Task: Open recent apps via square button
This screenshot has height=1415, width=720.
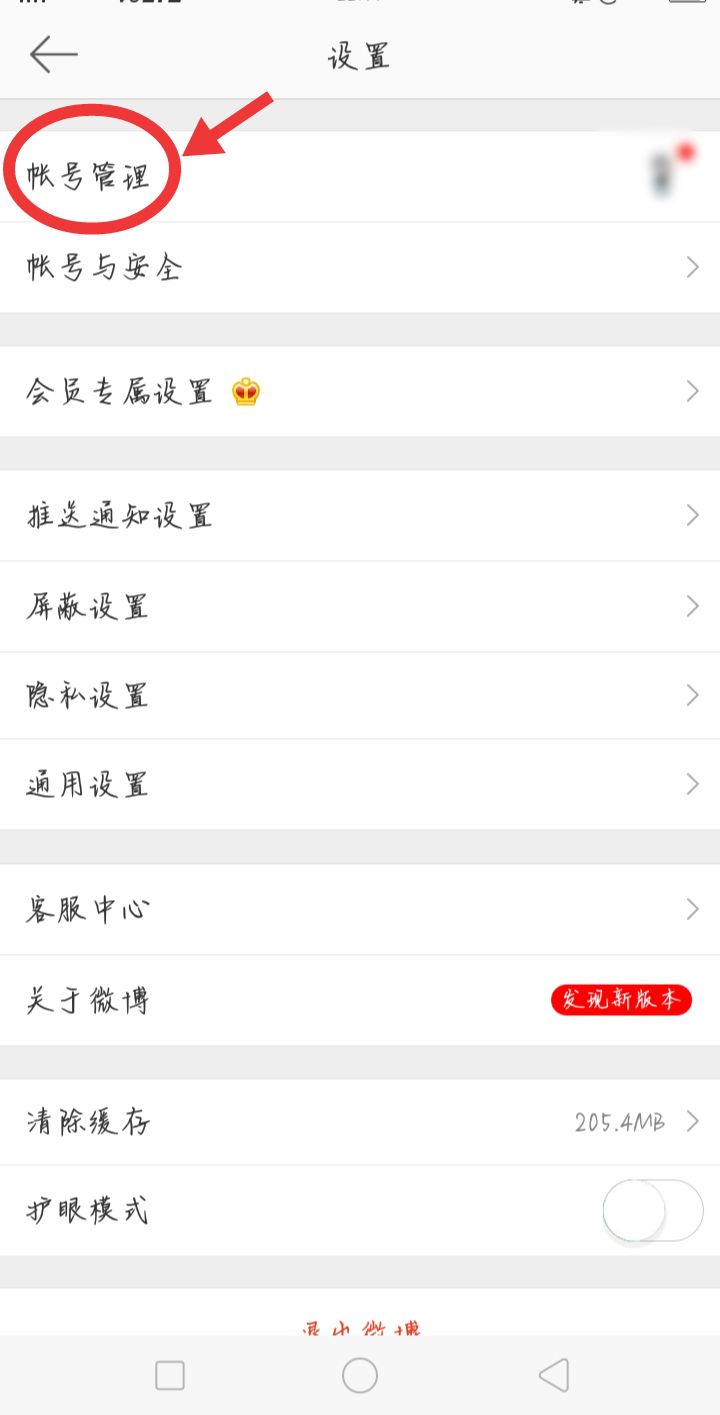Action: pos(170,1375)
